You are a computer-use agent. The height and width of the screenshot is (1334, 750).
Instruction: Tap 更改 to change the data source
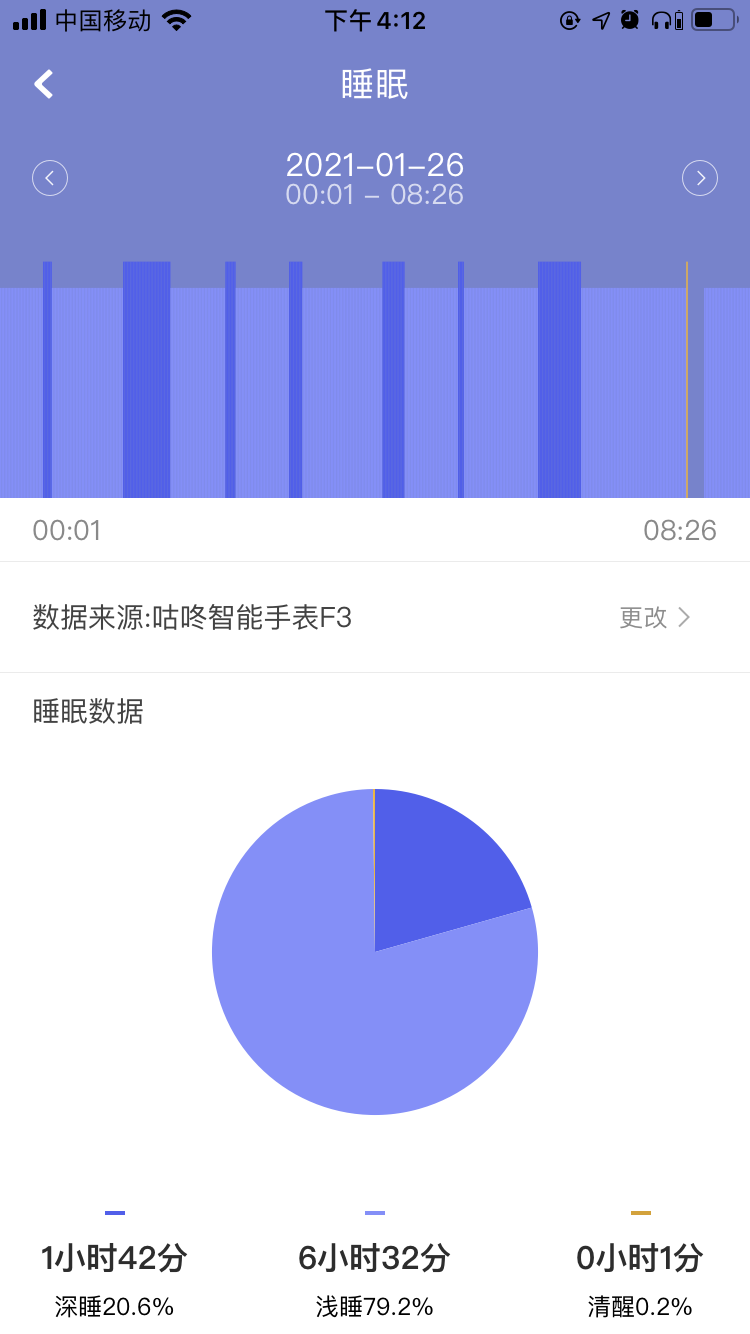pyautogui.click(x=655, y=617)
